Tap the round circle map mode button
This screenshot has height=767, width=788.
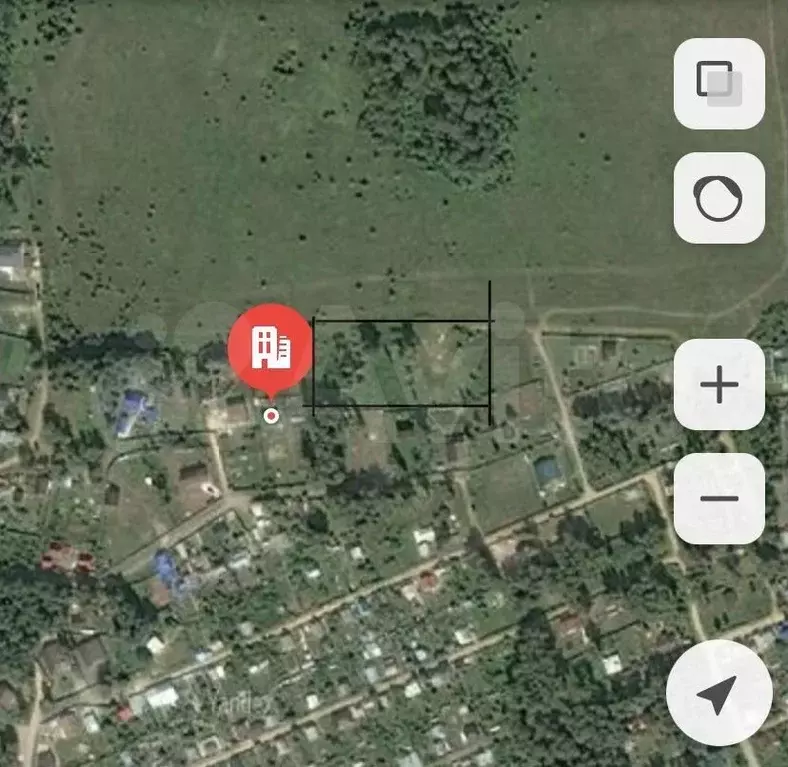point(719,198)
